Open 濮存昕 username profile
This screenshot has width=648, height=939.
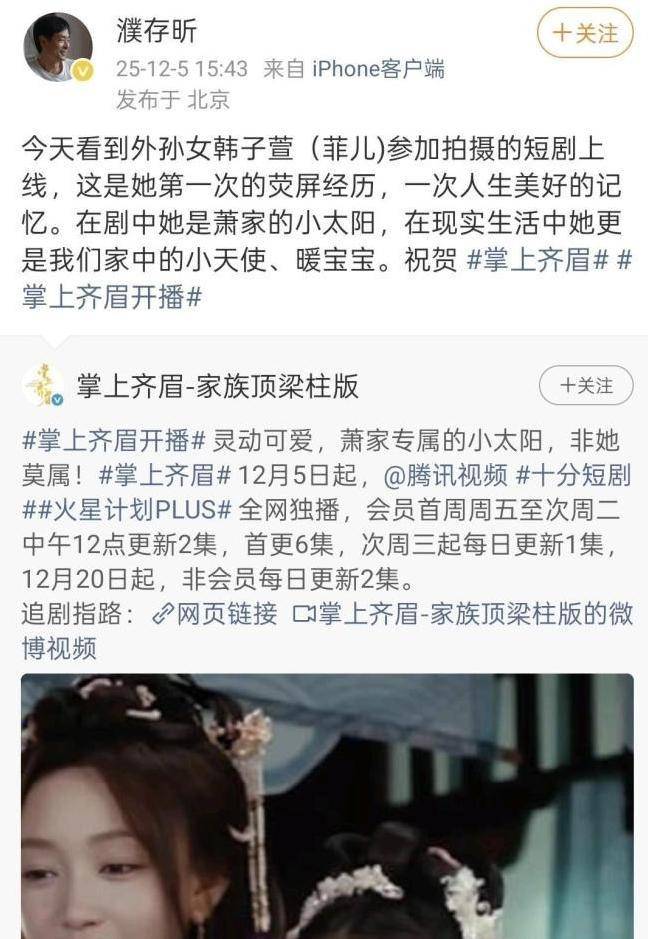point(159,31)
